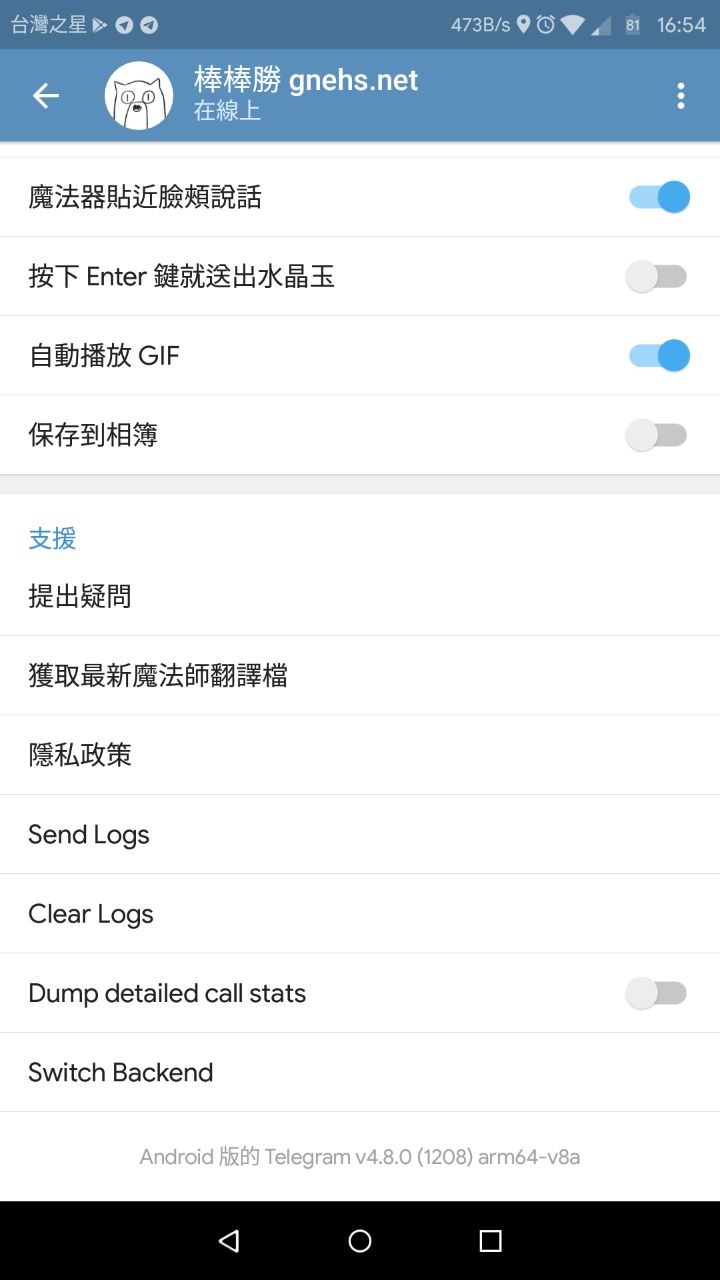Image resolution: width=720 pixels, height=1280 pixels.
Task: Select 獲取最新魔法師翻譯檔
Action: click(158, 676)
